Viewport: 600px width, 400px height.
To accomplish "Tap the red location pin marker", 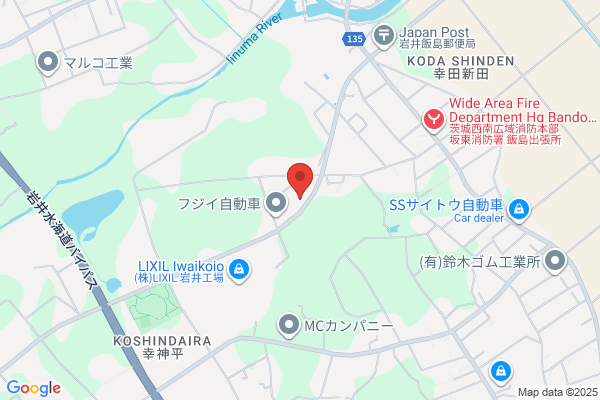I will click(300, 180).
